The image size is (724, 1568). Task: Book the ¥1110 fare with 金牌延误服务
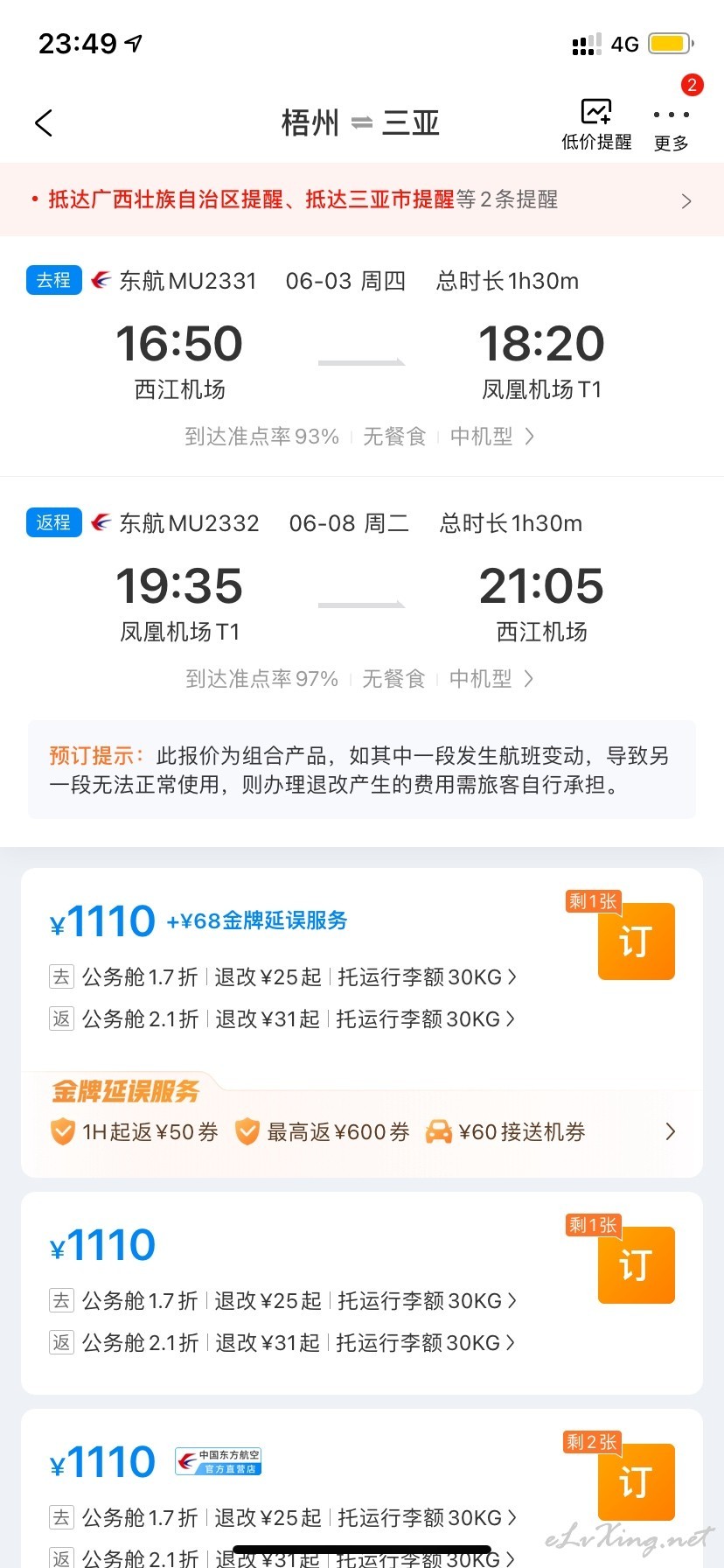pos(636,941)
